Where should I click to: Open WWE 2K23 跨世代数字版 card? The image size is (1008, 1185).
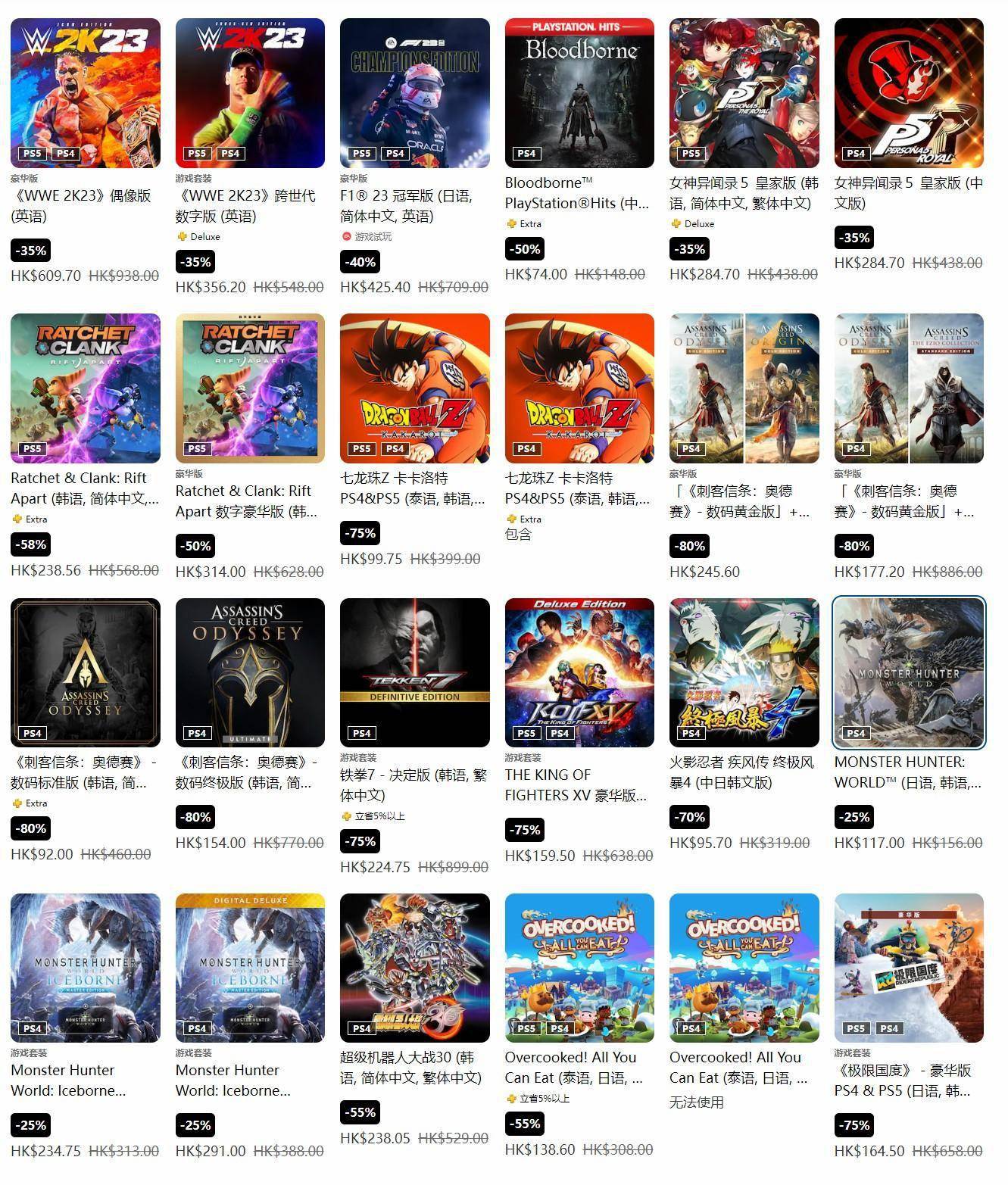(x=250, y=93)
